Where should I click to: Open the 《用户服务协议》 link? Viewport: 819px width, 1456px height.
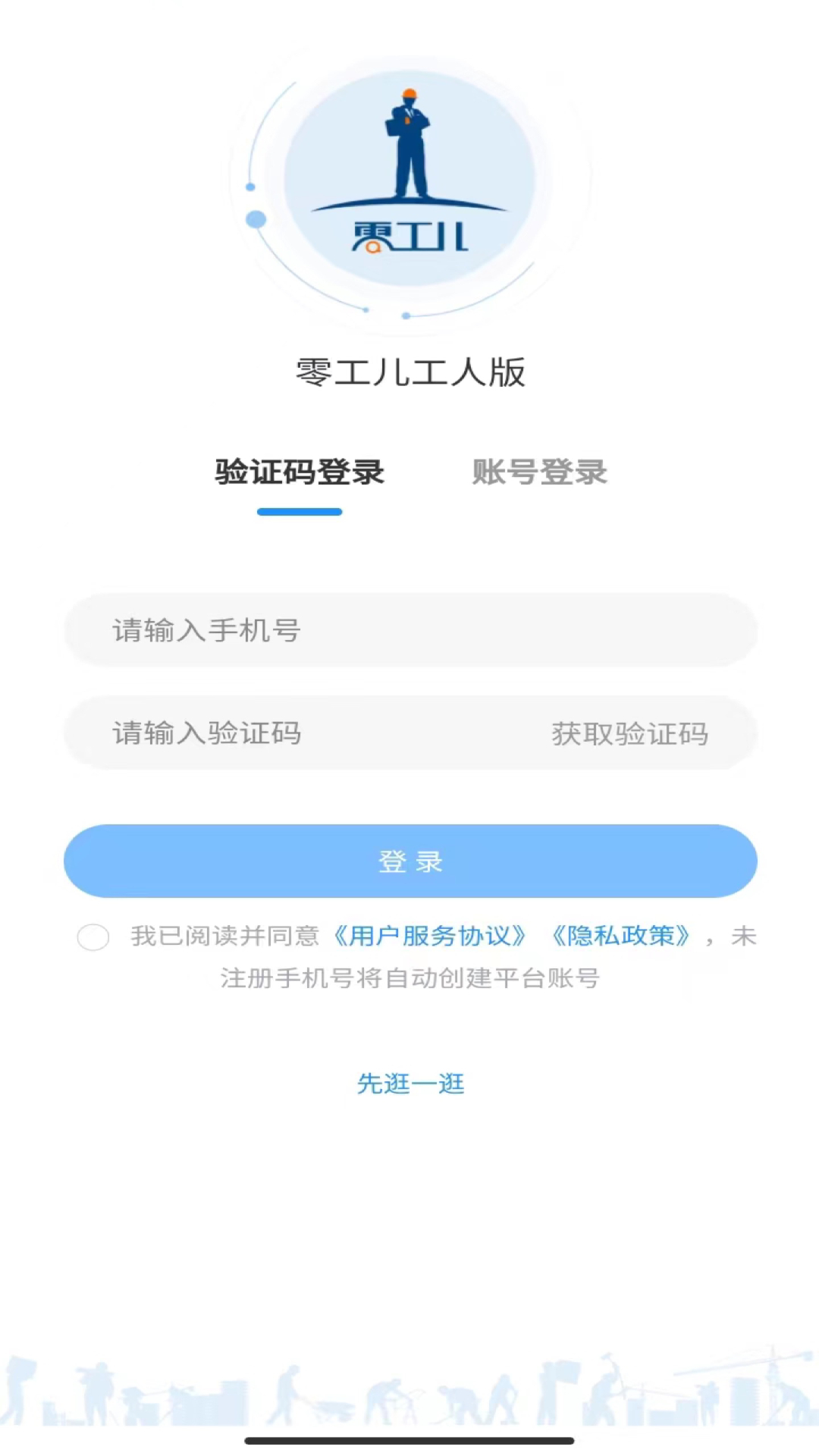tap(429, 936)
